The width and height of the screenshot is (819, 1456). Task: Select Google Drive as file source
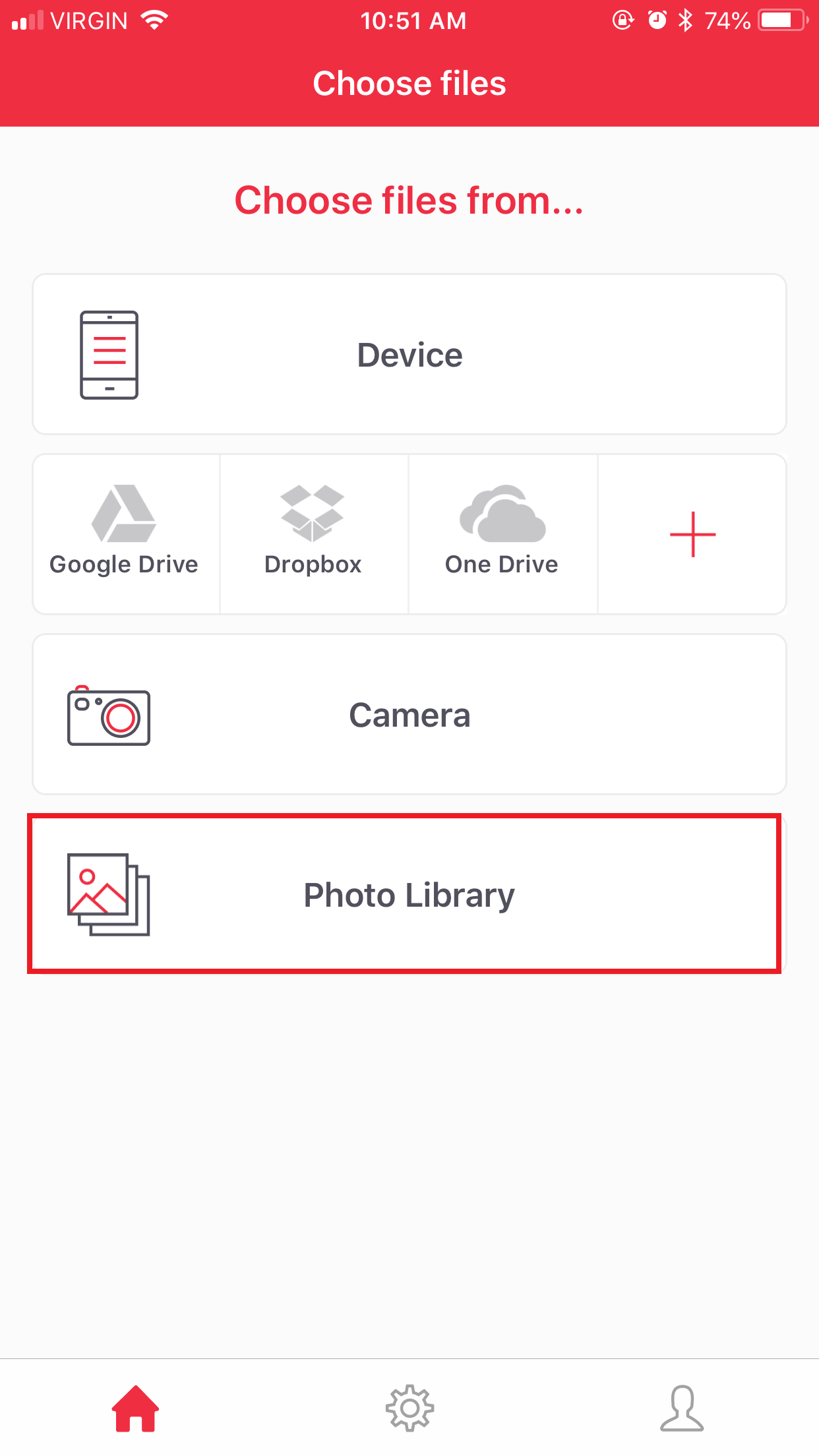[x=126, y=534]
